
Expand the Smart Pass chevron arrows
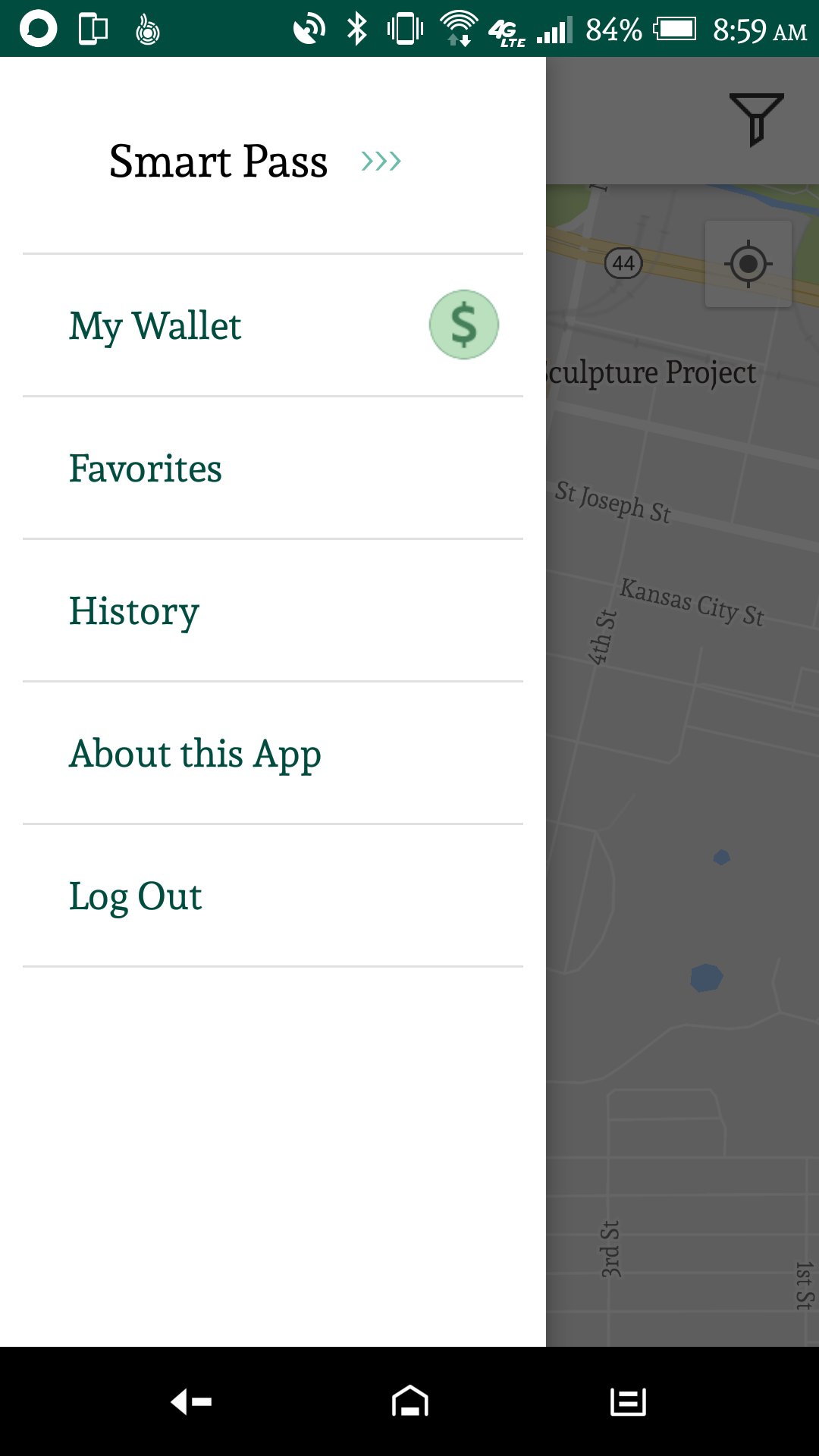[381, 161]
